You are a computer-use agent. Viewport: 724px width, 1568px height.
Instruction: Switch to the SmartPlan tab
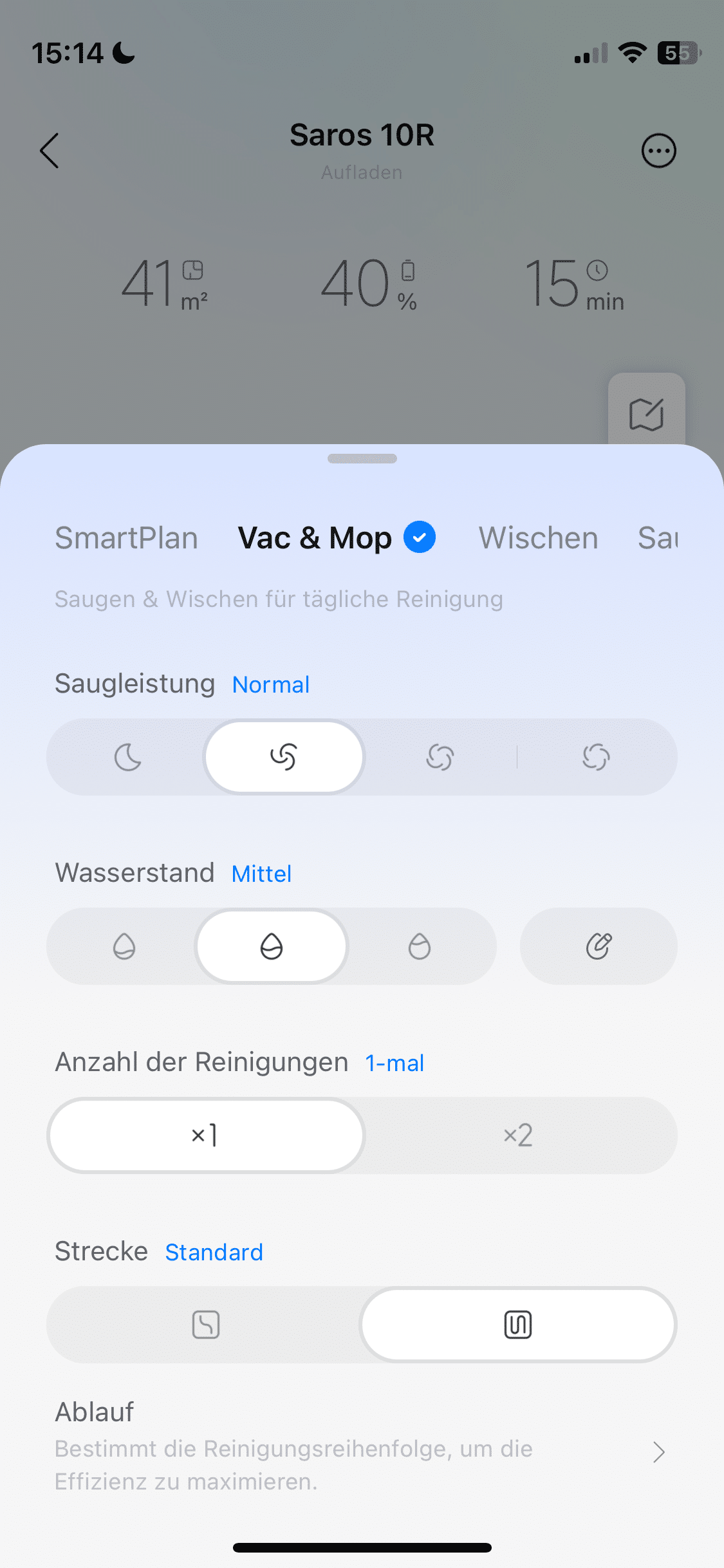(126, 538)
